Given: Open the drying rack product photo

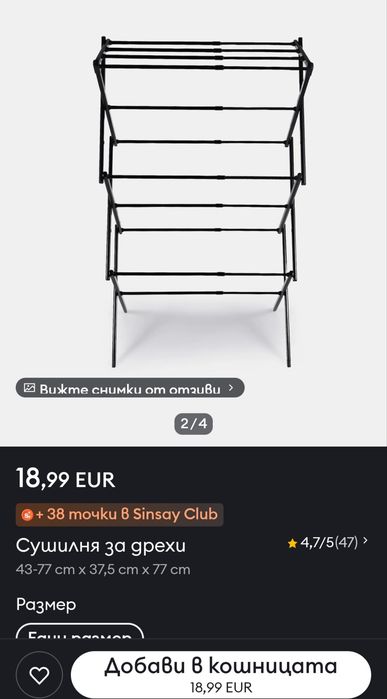Looking at the screenshot, I should click(x=203, y=202).
